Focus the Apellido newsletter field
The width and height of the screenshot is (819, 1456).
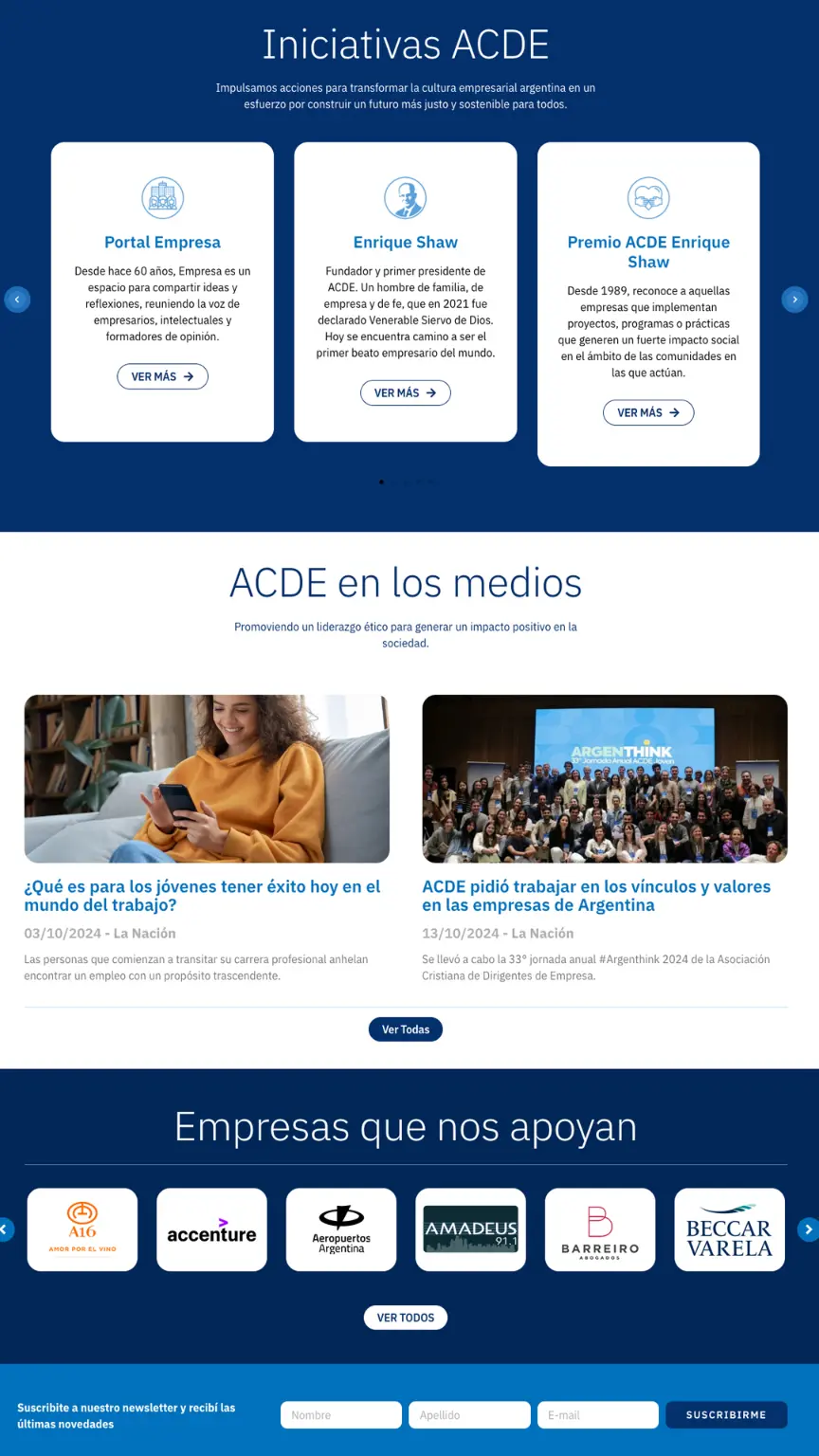pos(469,1415)
